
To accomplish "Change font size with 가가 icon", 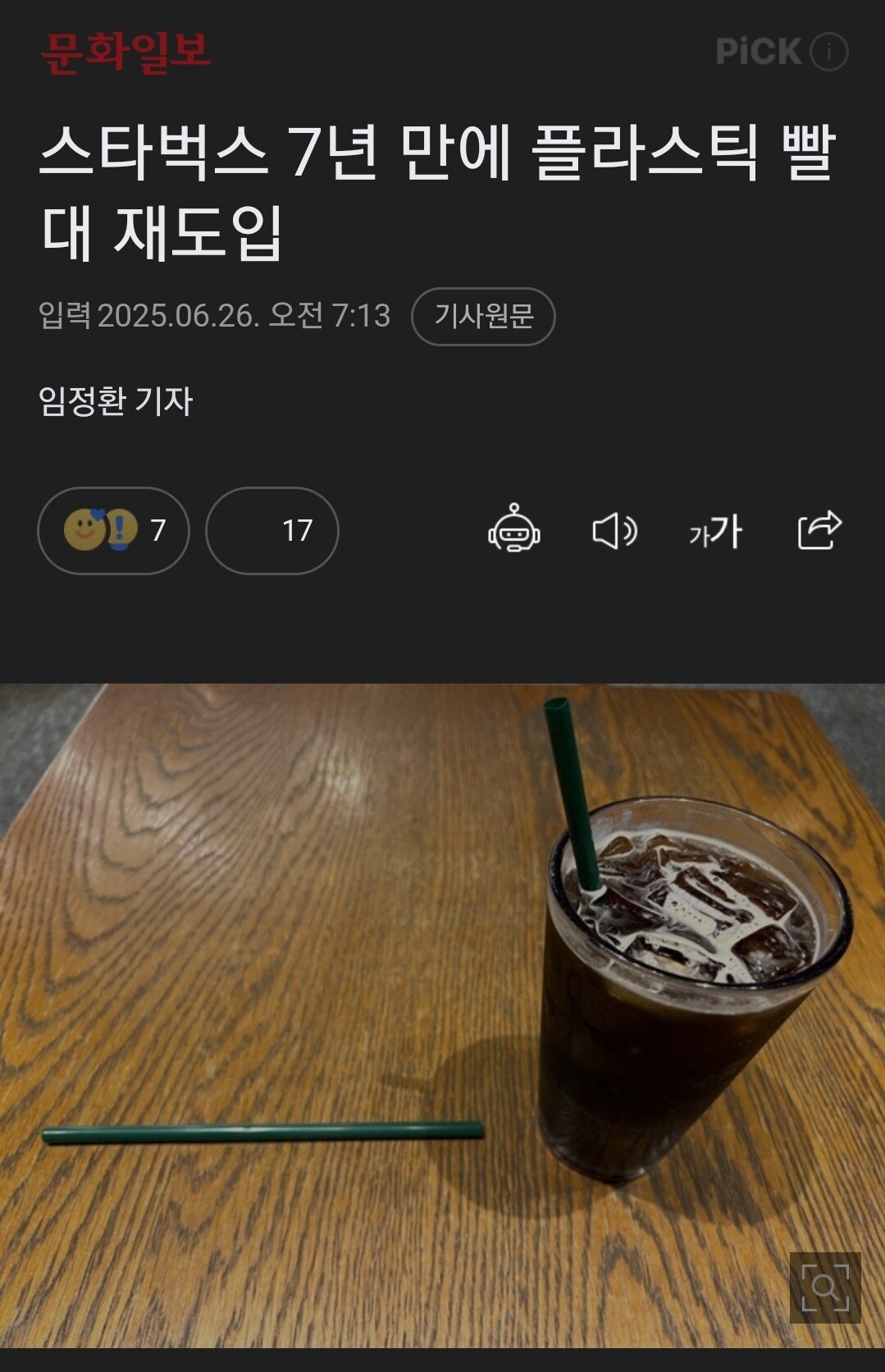I will point(716,531).
